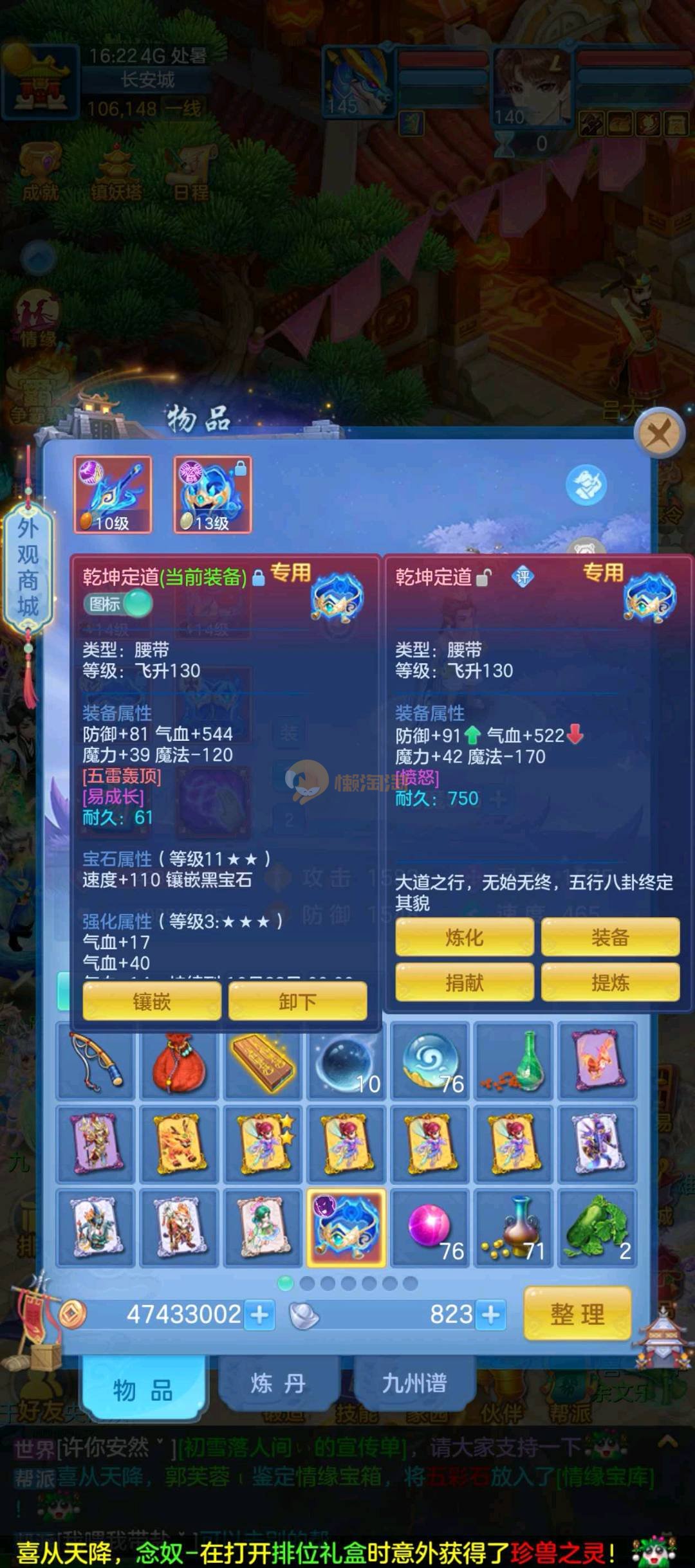Image resolution: width=695 pixels, height=1568 pixels.
Task: Tap the 提炼 refine button
Action: (609, 983)
